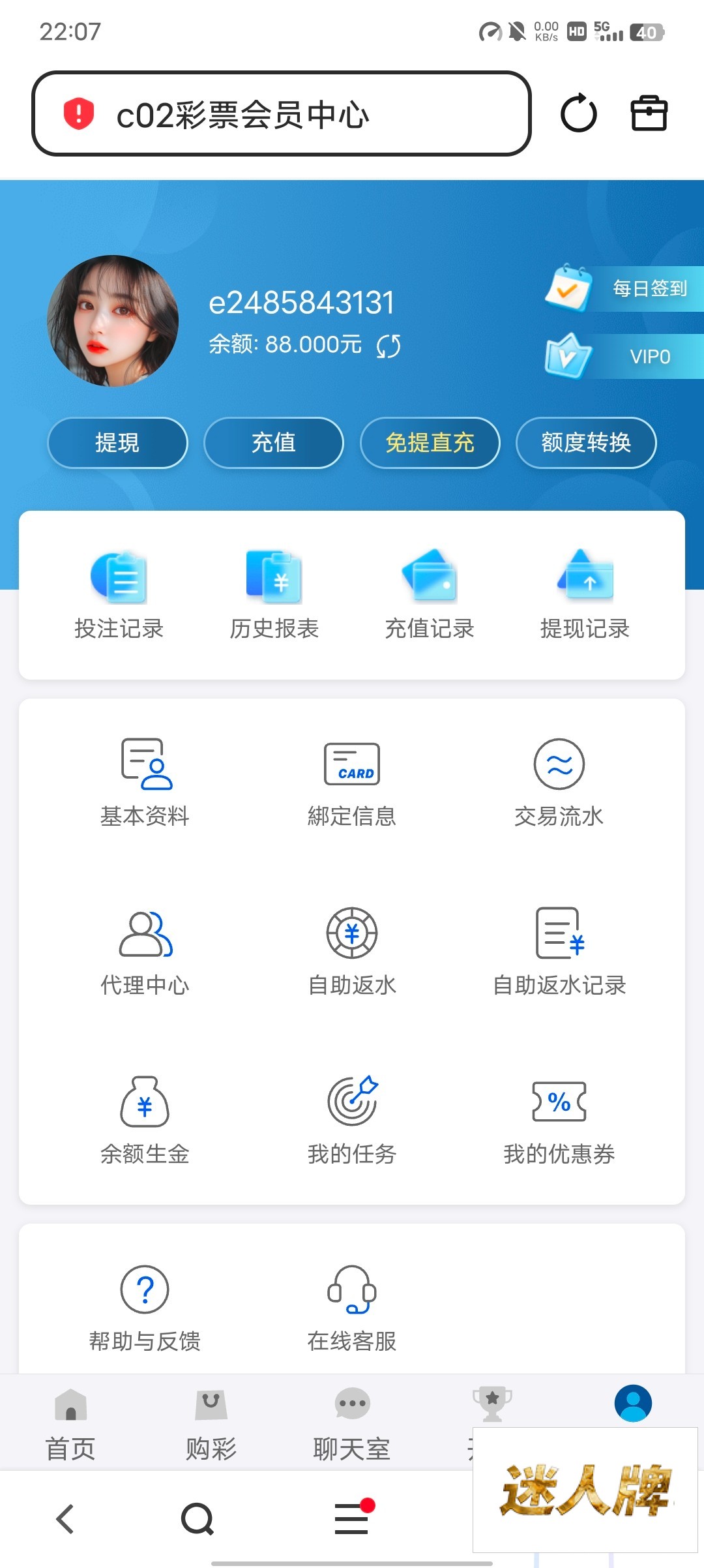The image size is (704, 1568).
Task: Go back with the browser back arrow
Action: (65, 1518)
